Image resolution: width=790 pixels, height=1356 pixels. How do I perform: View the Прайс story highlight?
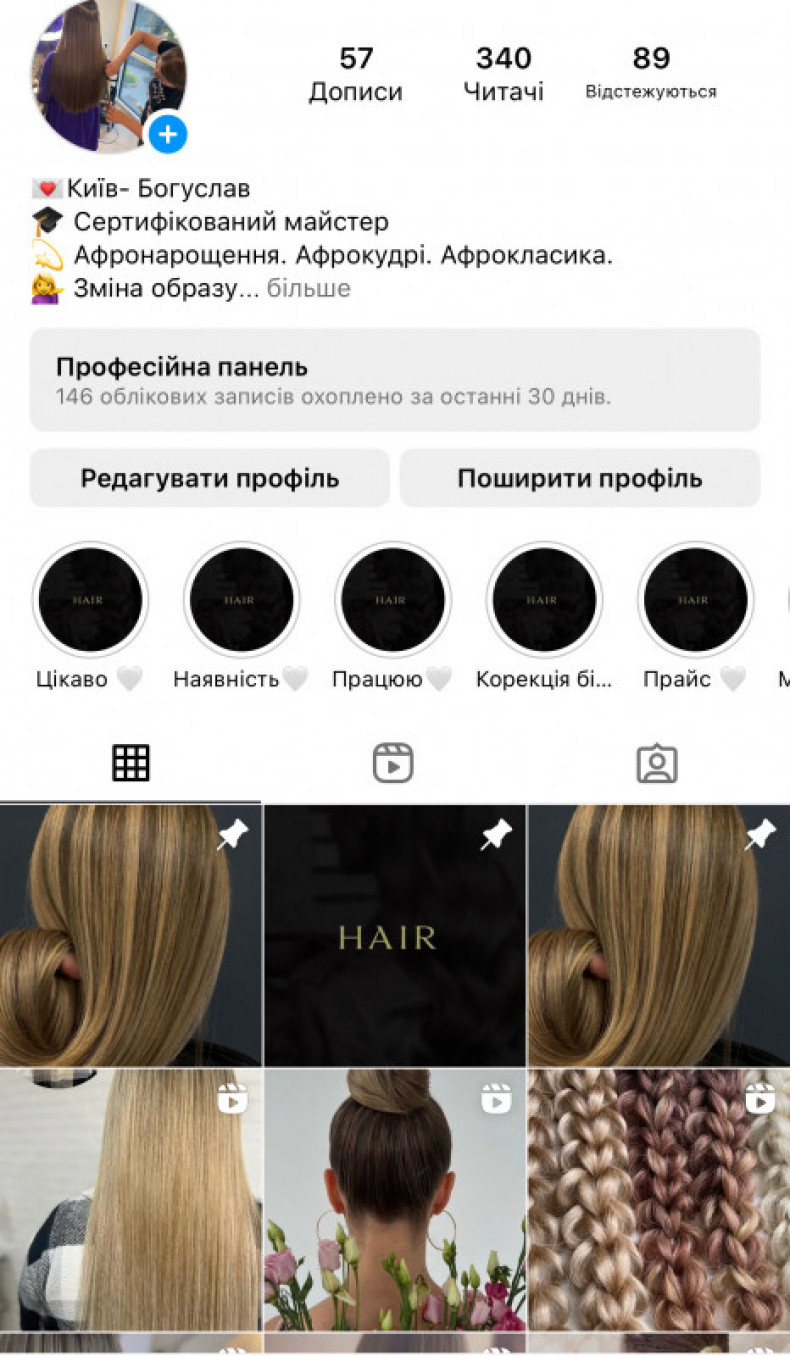695,600
